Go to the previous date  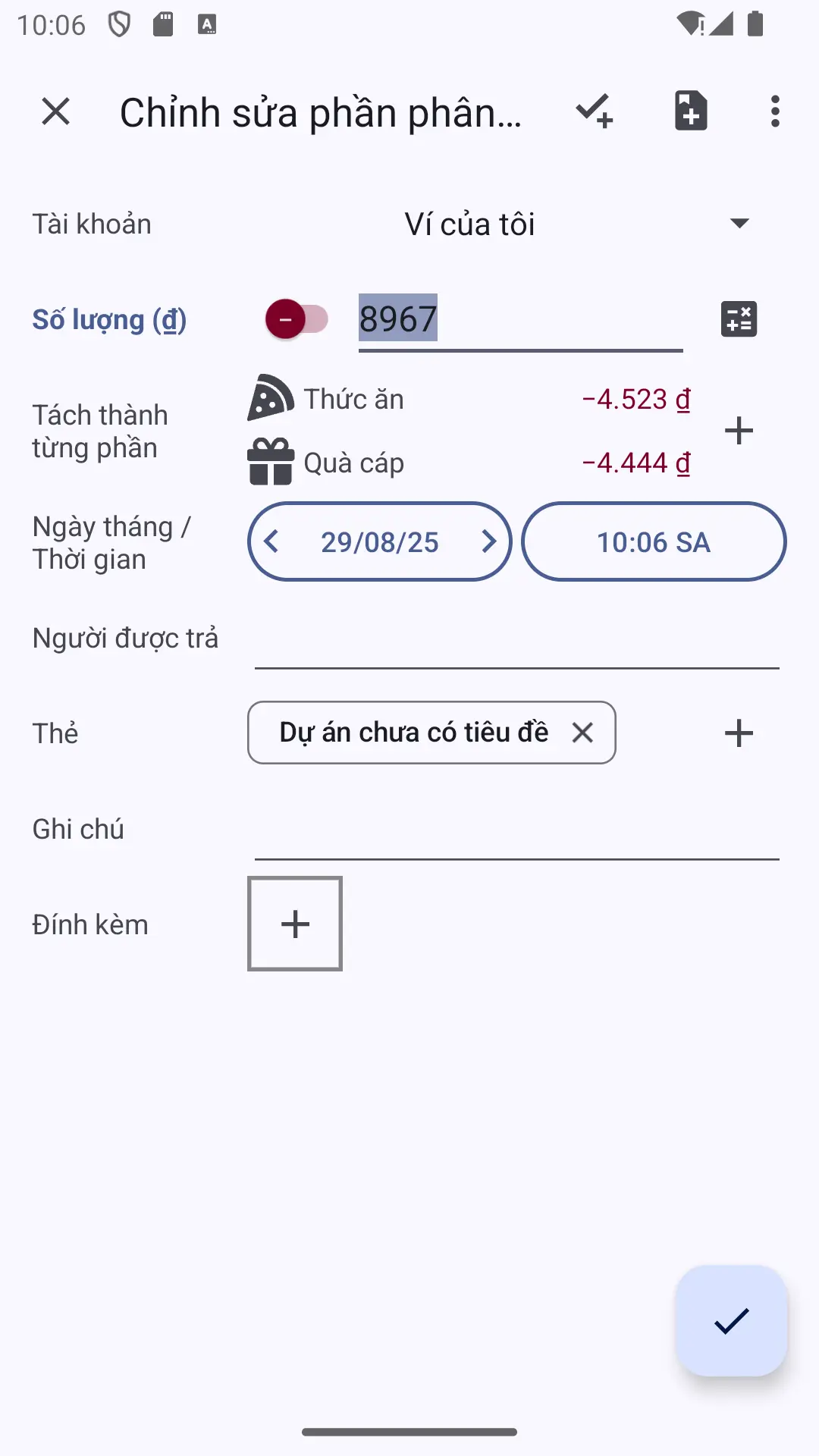pos(271,541)
